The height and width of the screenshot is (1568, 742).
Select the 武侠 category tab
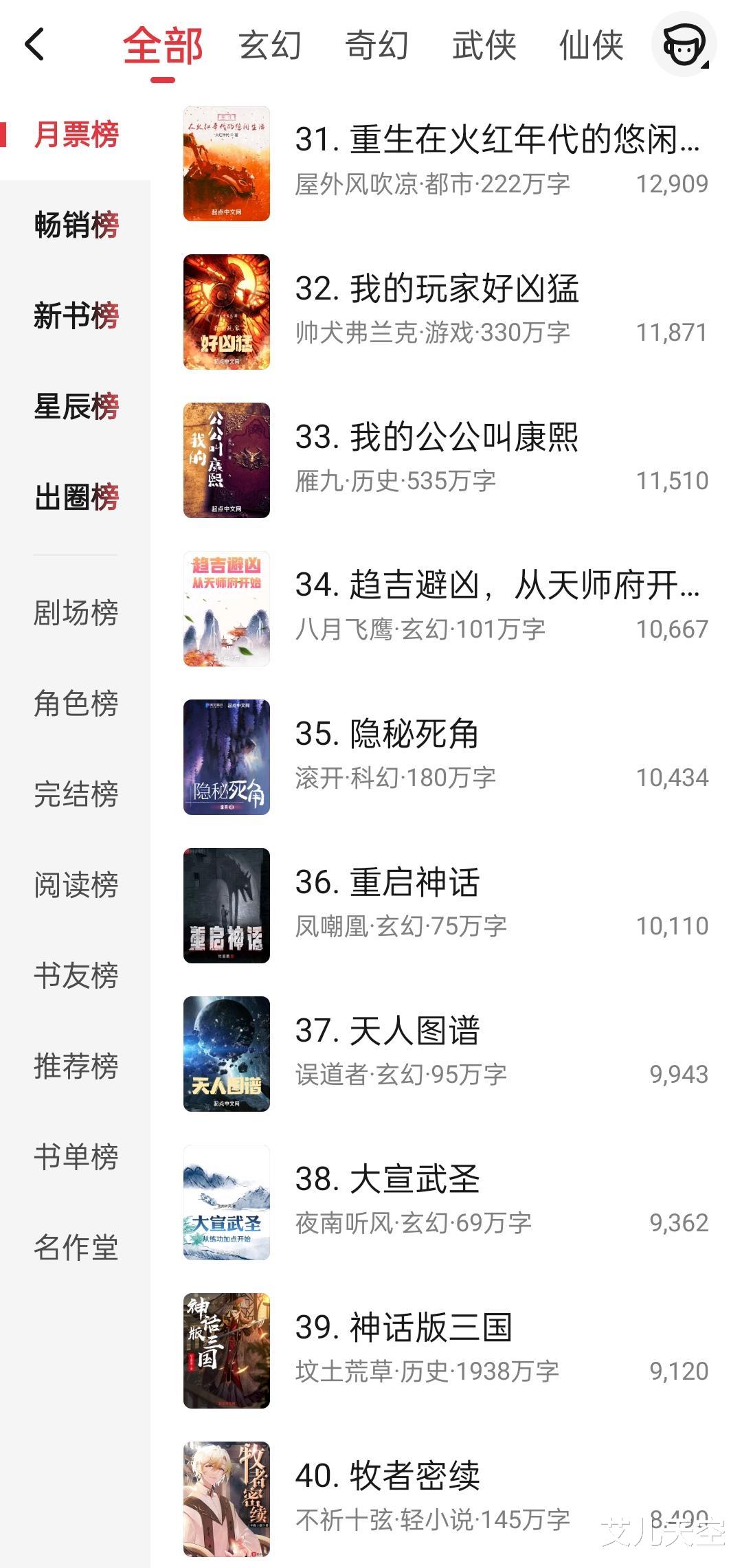pos(482,46)
